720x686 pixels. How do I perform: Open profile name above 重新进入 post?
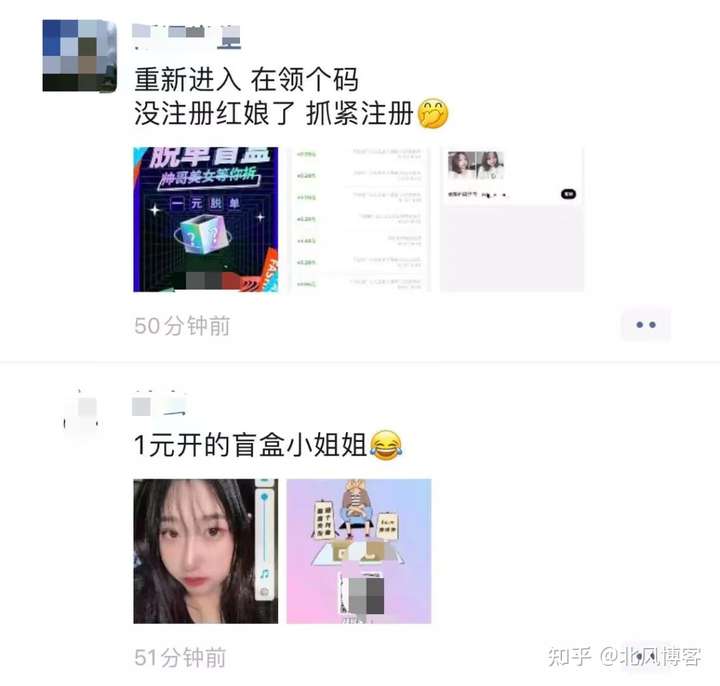click(x=187, y=38)
